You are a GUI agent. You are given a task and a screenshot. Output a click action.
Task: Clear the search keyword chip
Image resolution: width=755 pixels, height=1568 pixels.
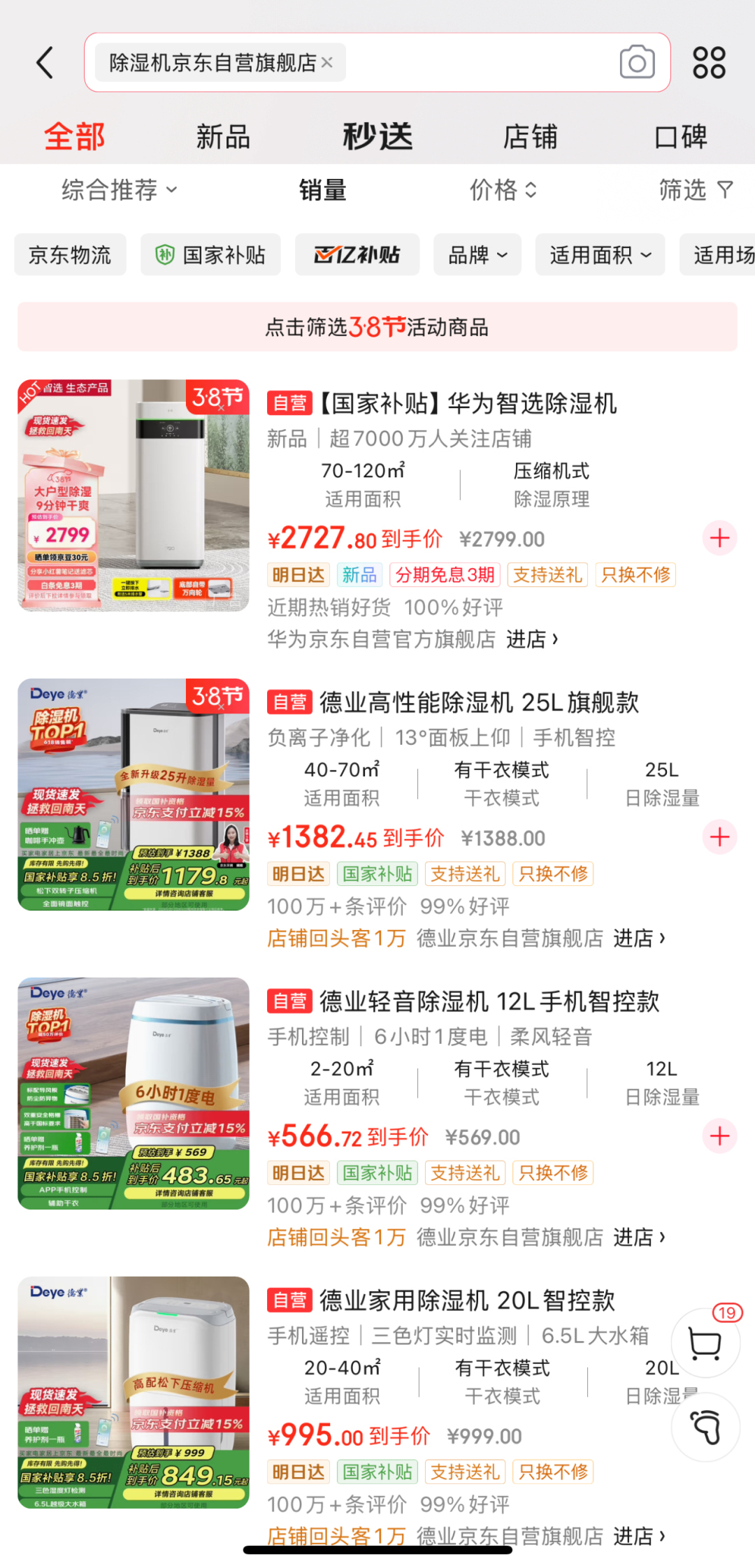(x=326, y=63)
